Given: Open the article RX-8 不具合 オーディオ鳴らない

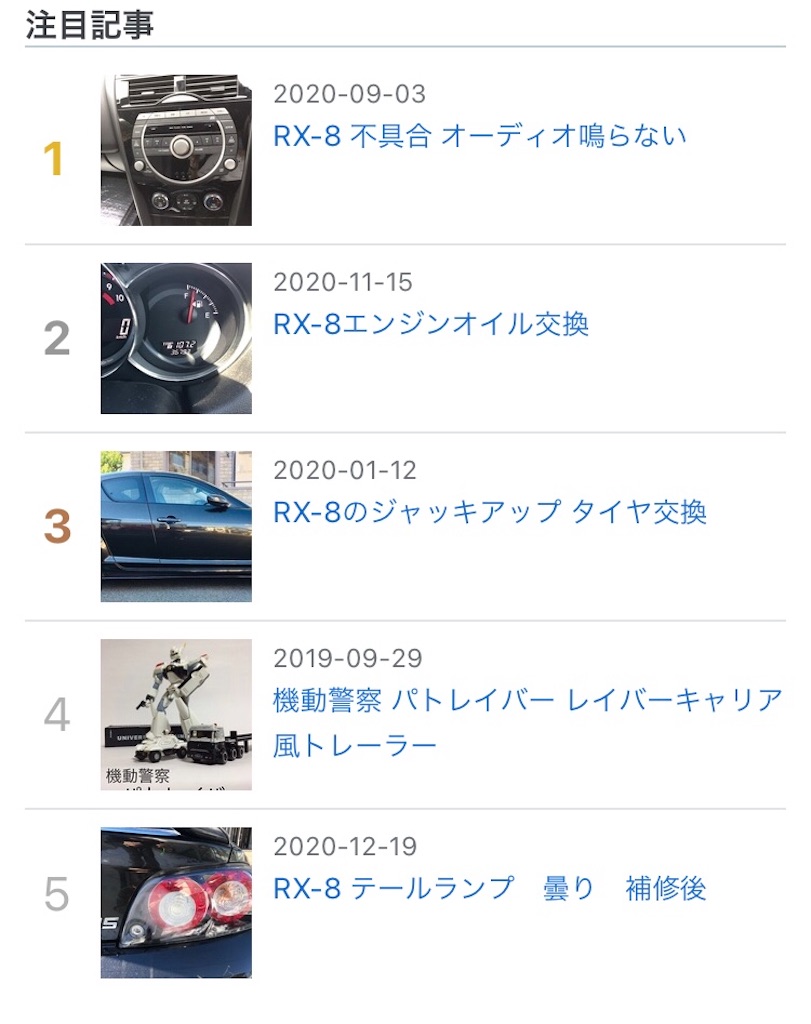Looking at the screenshot, I should pyautogui.click(x=480, y=136).
